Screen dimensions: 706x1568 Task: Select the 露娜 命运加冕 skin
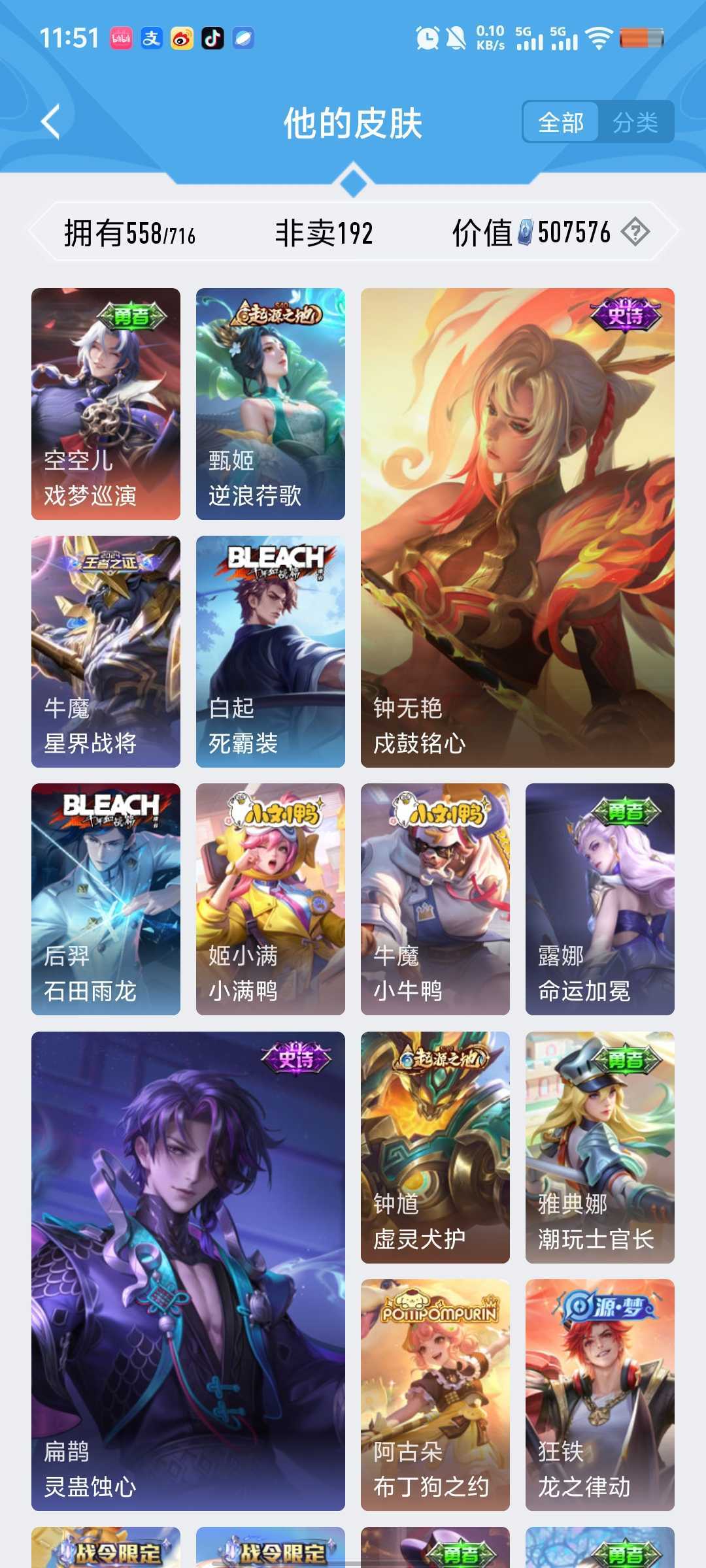pos(600,899)
